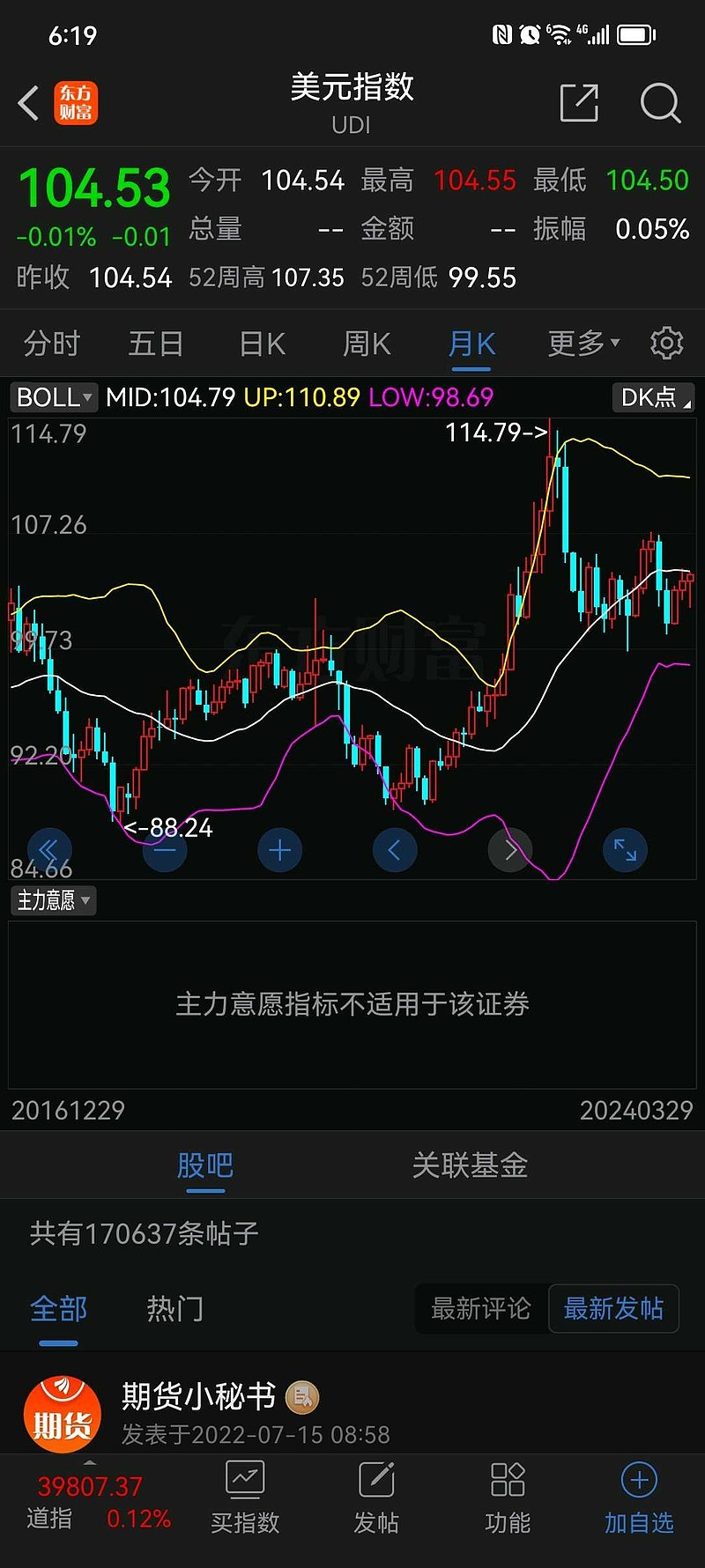The image size is (705, 1568).
Task: Open the 功能 grid icon in bottom bar
Action: click(507, 1498)
